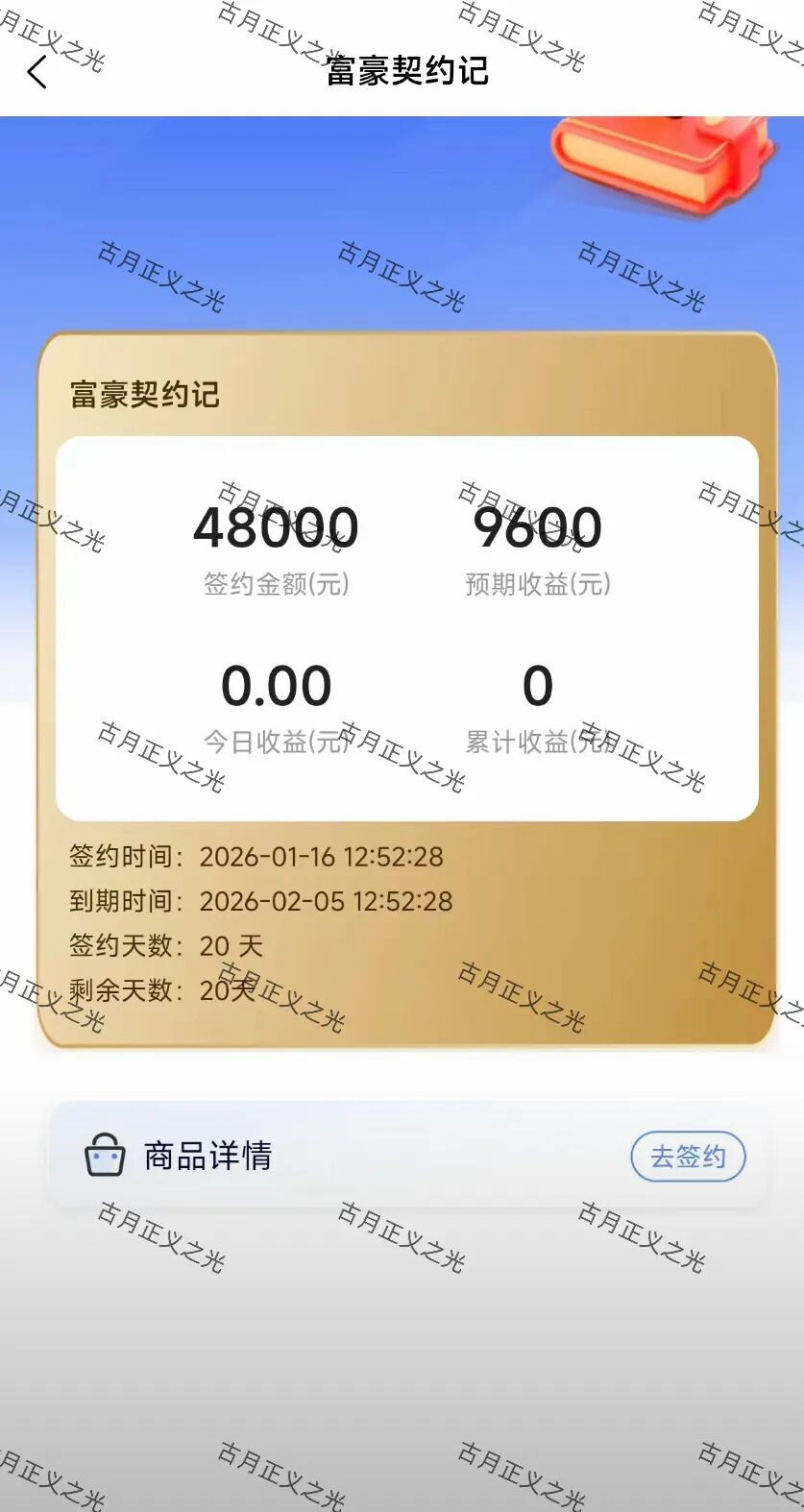Tap the 签约时间 date 2026-01-16
This screenshot has height=1512, width=804.
[x=322, y=857]
